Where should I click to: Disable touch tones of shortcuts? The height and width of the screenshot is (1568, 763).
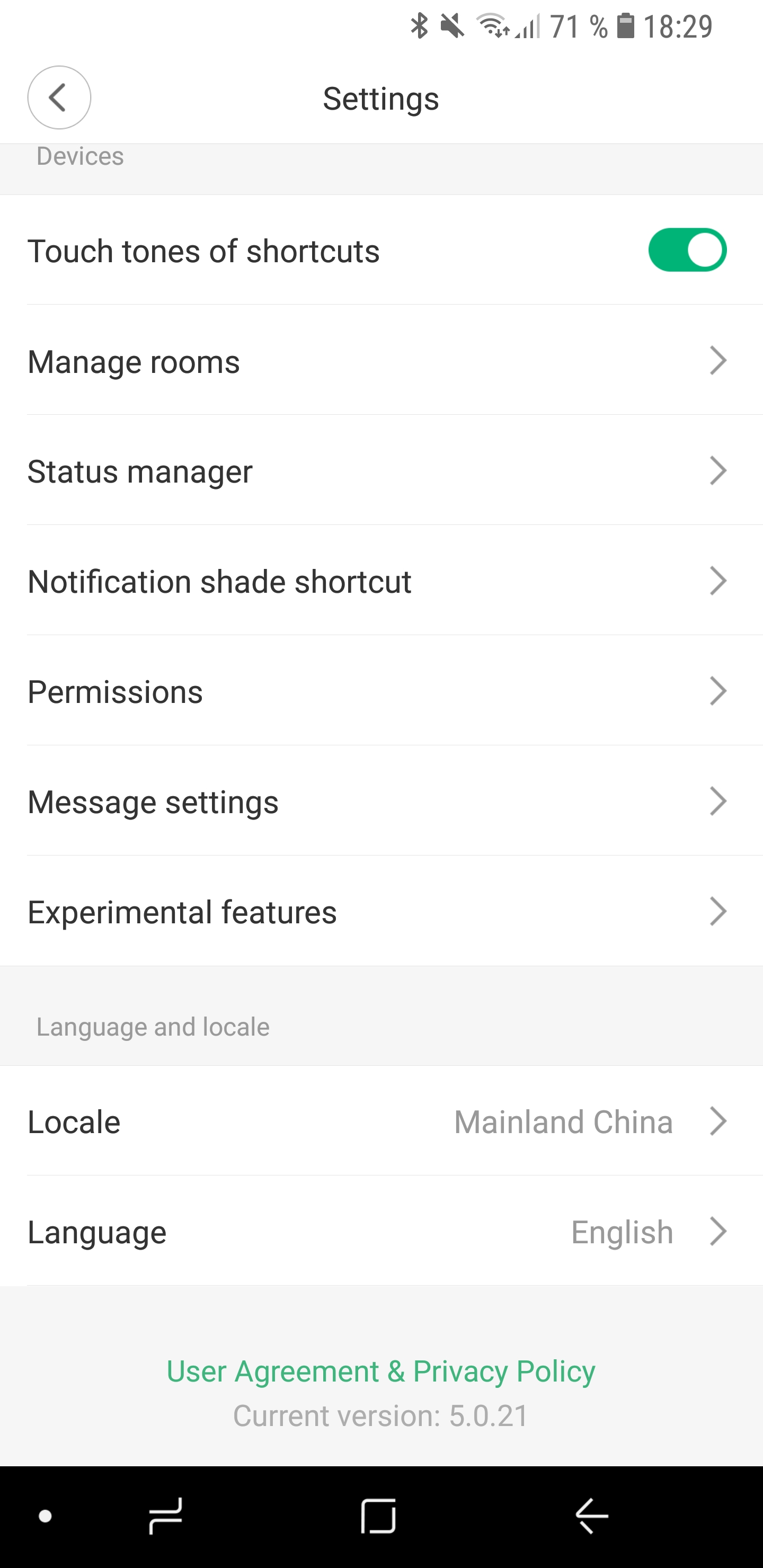[687, 250]
